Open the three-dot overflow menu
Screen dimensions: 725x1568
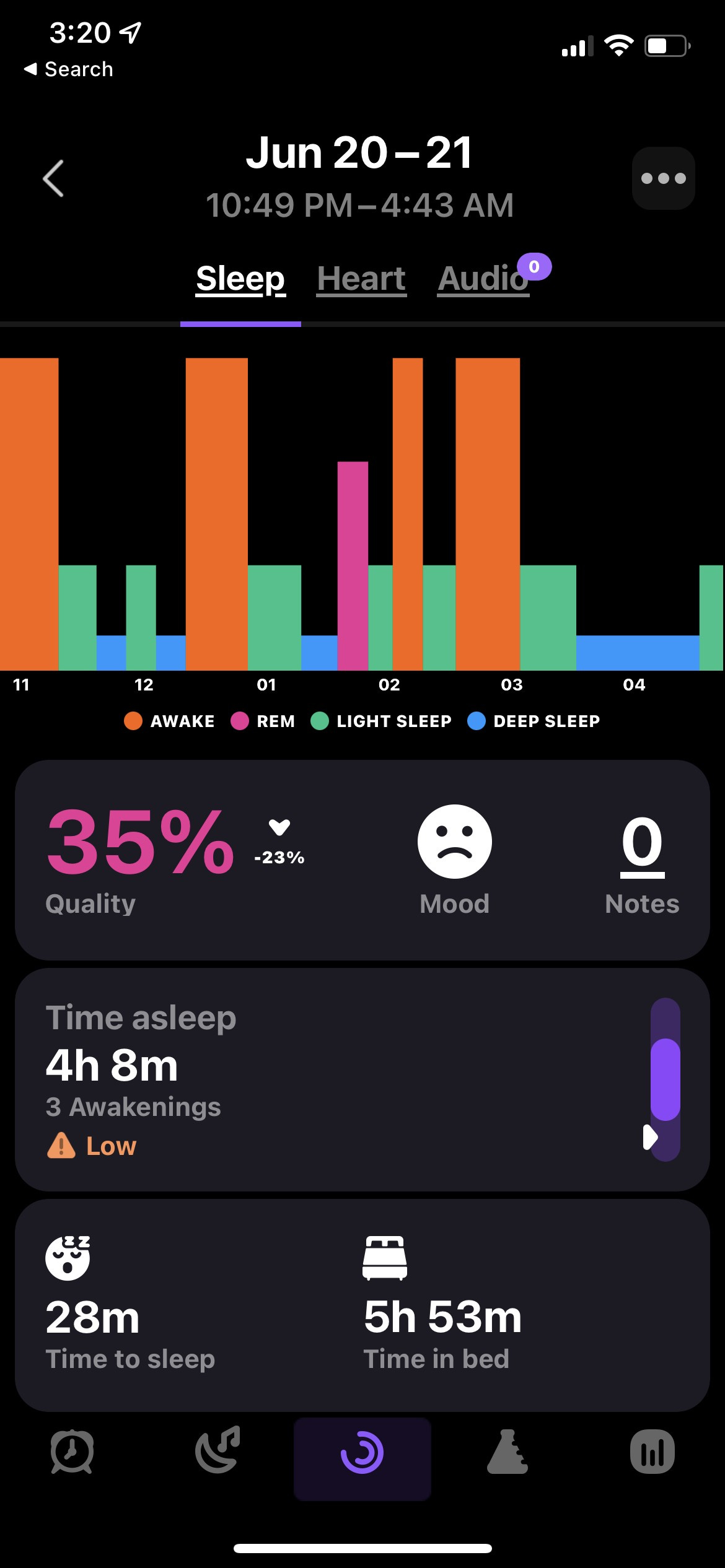[663, 178]
